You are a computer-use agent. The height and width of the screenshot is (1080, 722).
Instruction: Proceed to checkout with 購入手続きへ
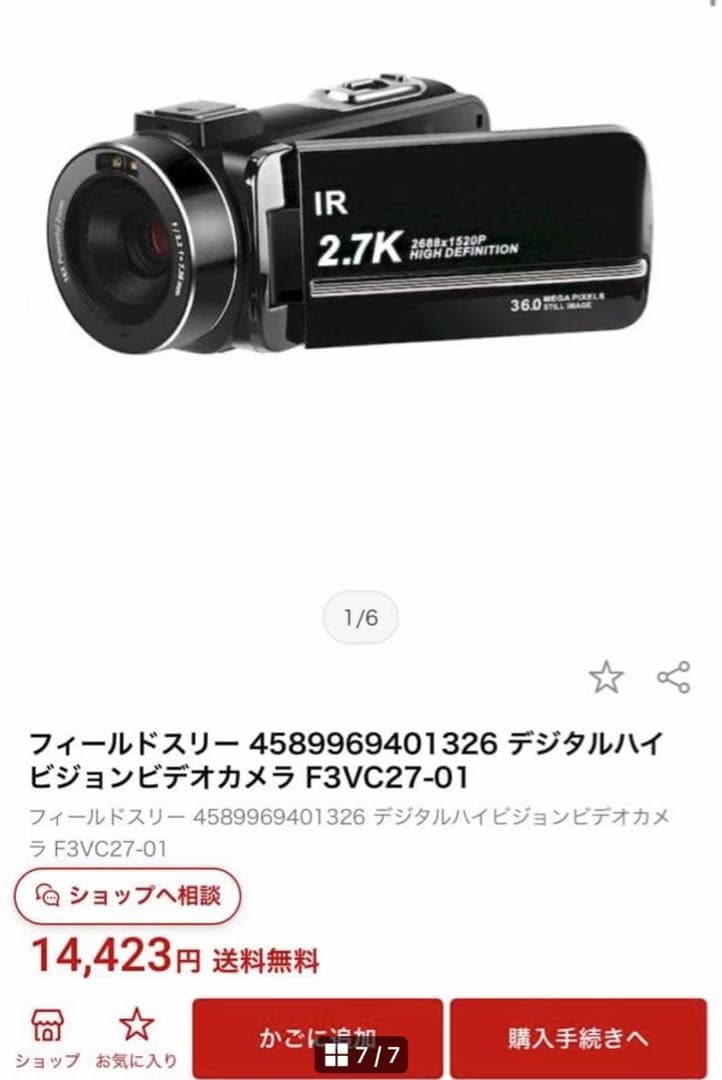click(x=577, y=1037)
